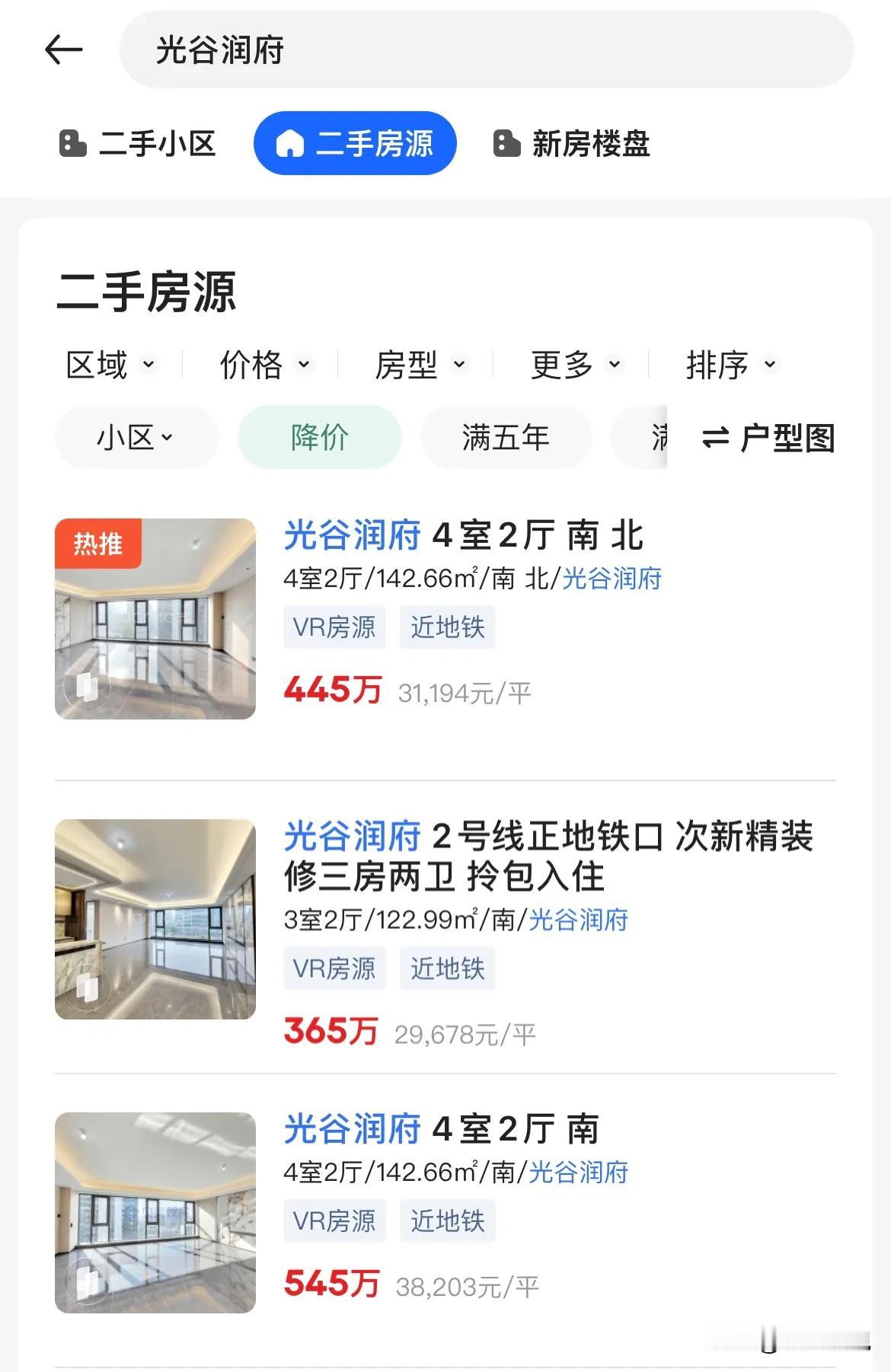The image size is (891, 1372).
Task: Click the building icon beside 二手小区
Action: [73, 142]
